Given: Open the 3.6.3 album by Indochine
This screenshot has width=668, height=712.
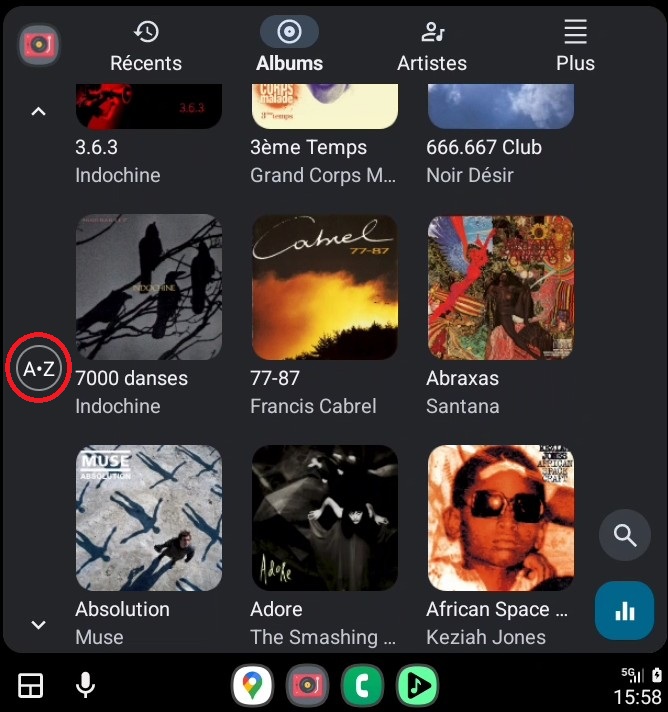Looking at the screenshot, I should (x=149, y=110).
